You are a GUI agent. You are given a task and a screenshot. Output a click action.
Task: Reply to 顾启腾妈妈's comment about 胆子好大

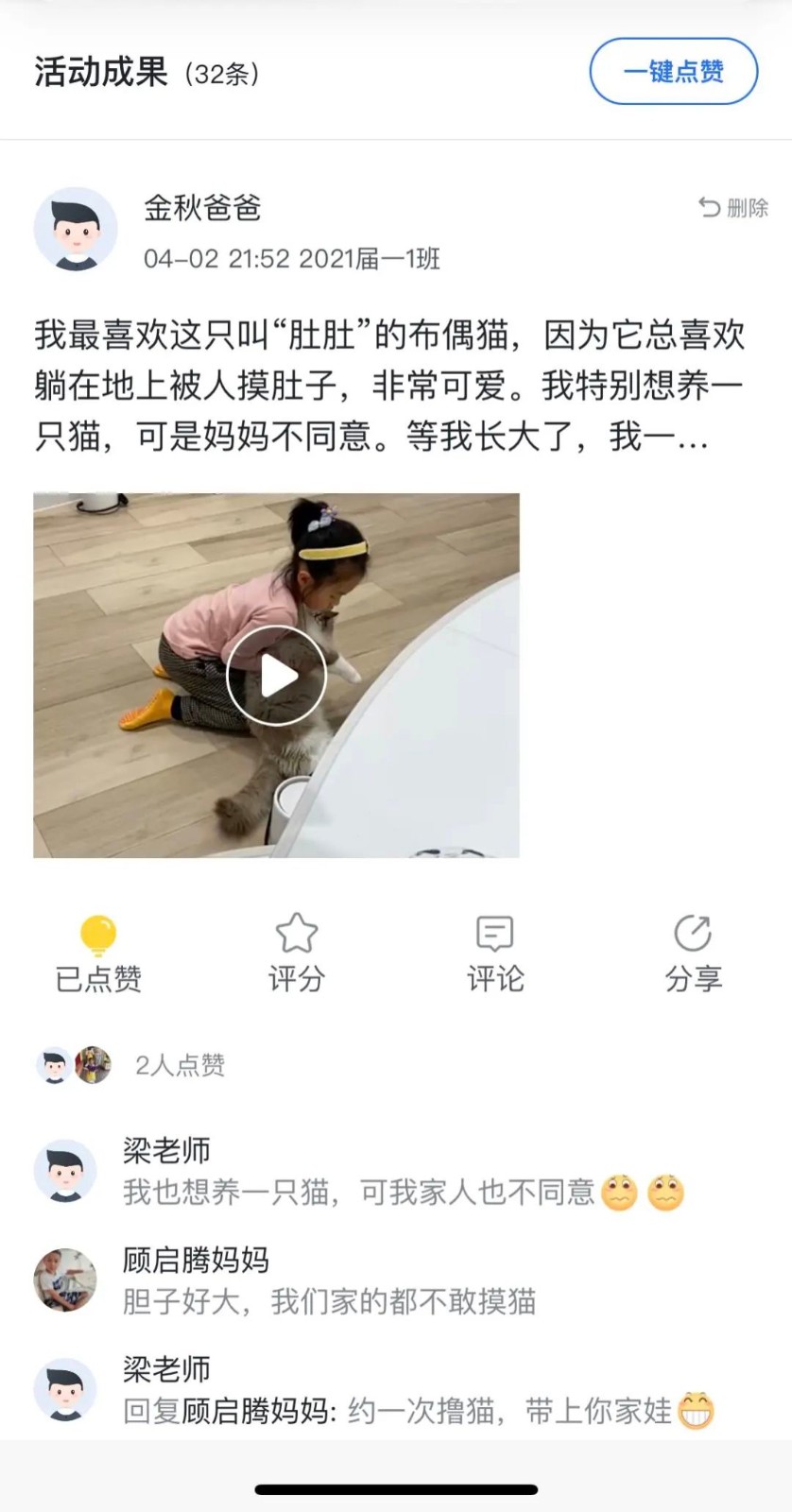tap(329, 1302)
